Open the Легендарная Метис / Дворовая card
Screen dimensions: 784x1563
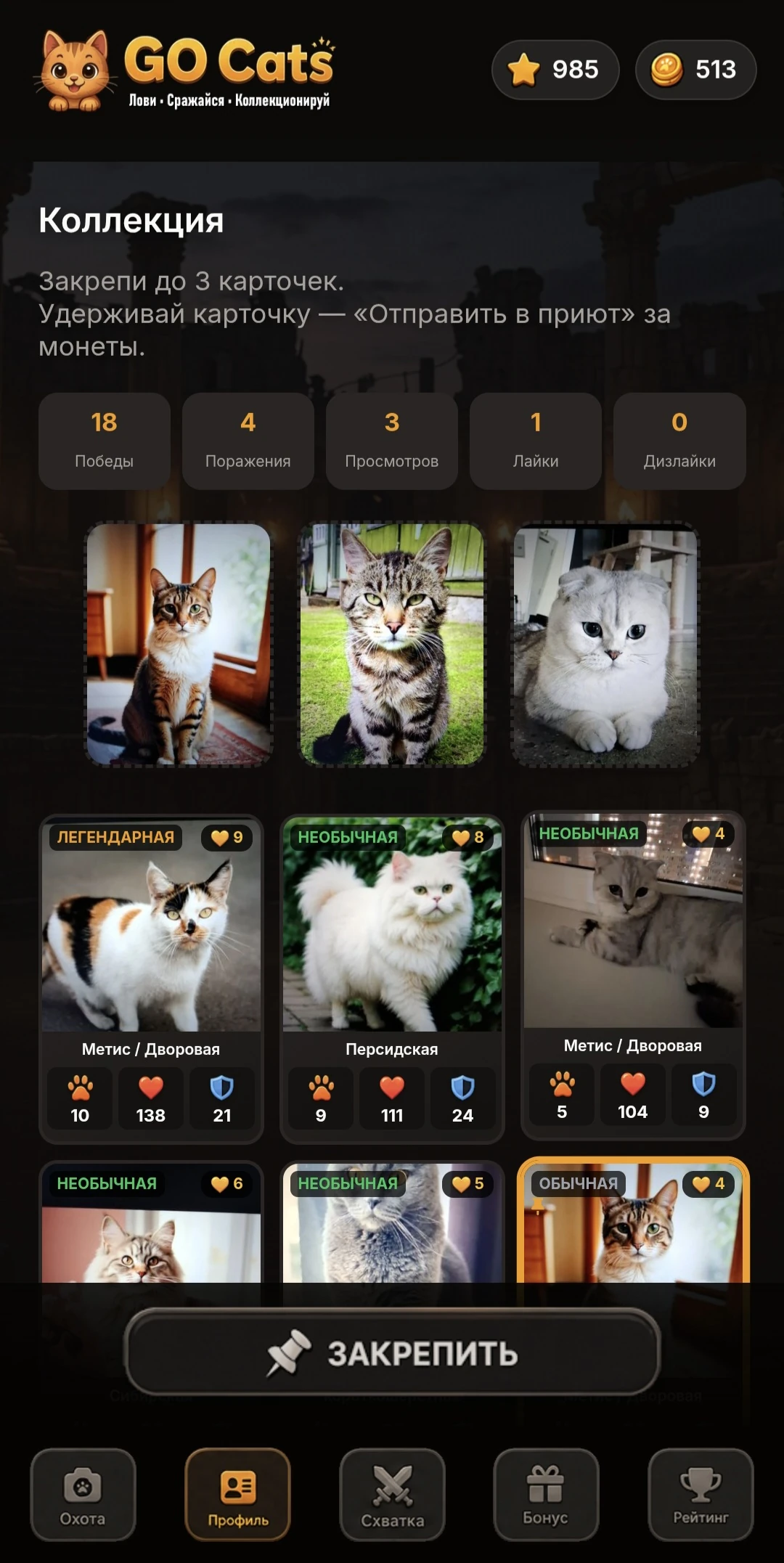[151, 979]
